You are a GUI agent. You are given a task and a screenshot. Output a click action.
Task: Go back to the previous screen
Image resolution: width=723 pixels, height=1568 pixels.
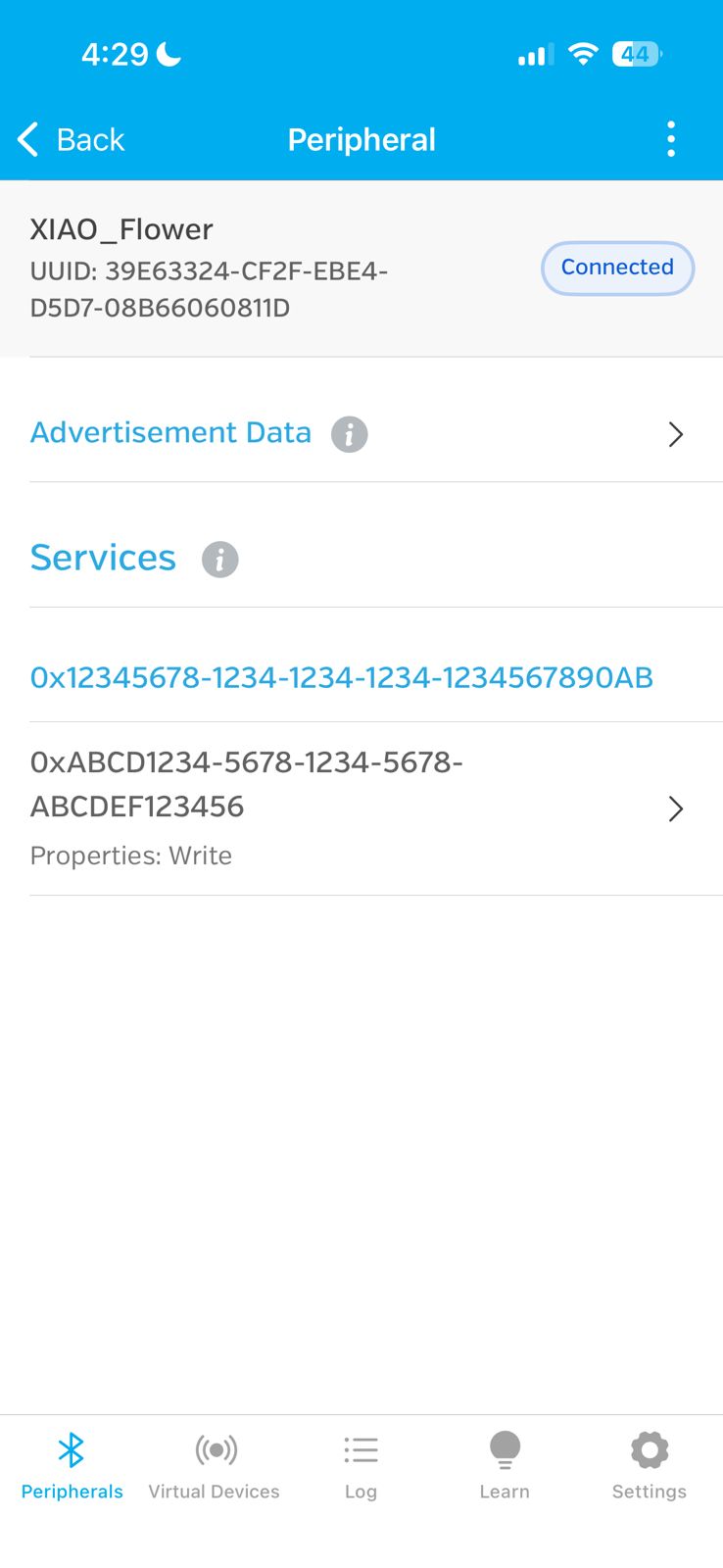(x=72, y=140)
